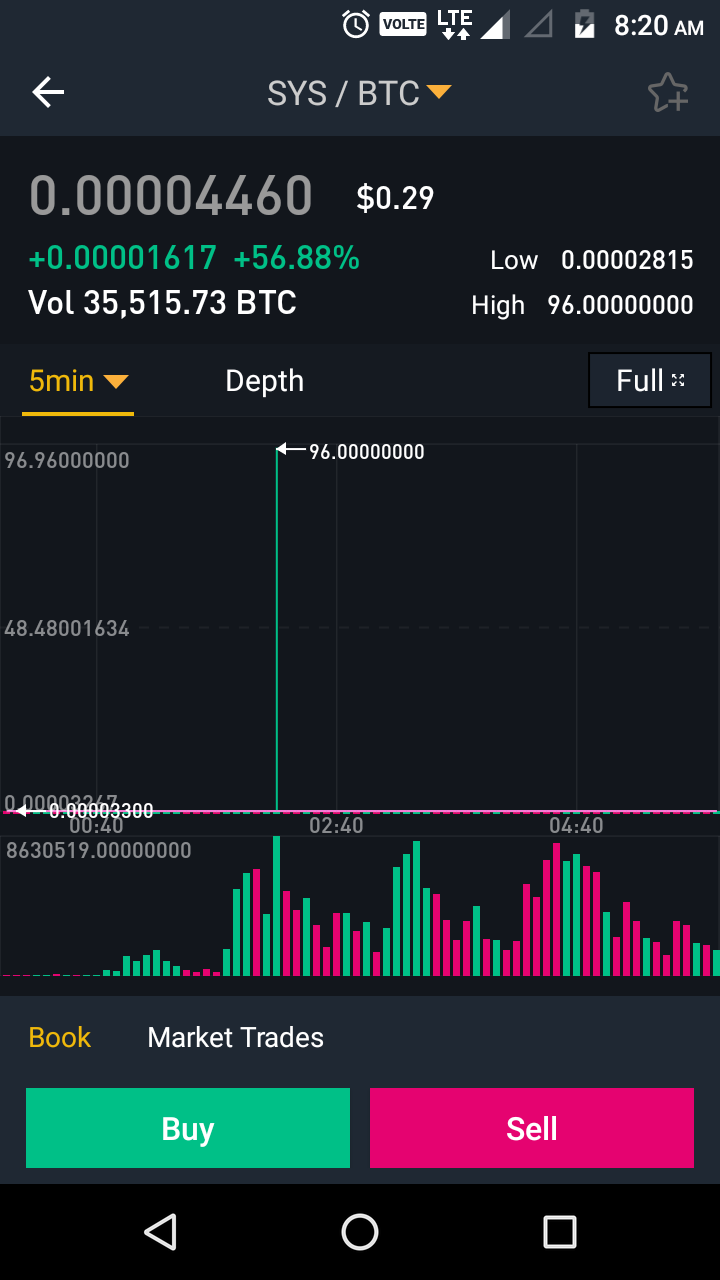Add SYS/BTC to favorites with the star
The width and height of the screenshot is (720, 1280).
(667, 94)
